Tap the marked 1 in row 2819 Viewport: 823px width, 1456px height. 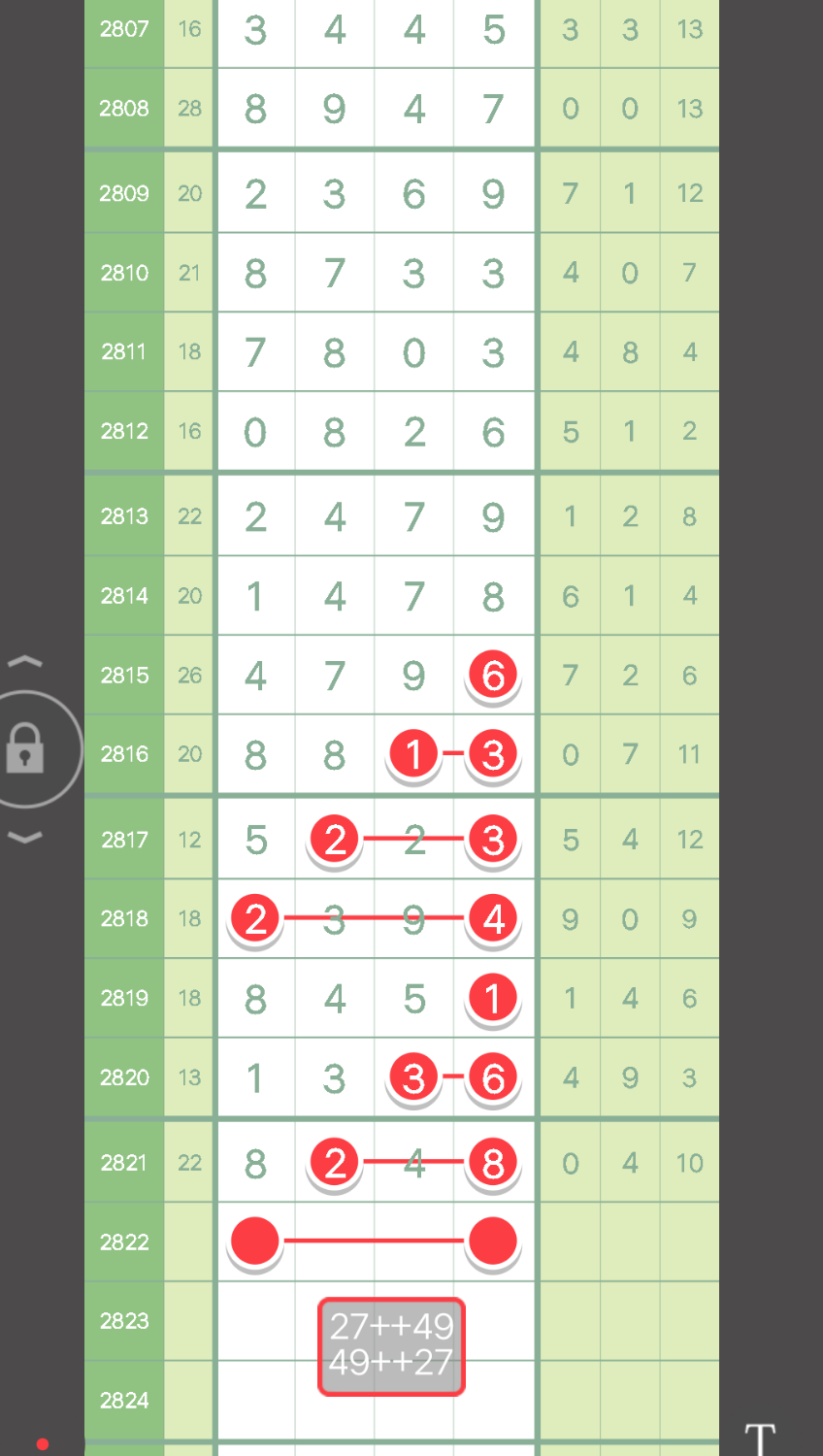tap(493, 998)
